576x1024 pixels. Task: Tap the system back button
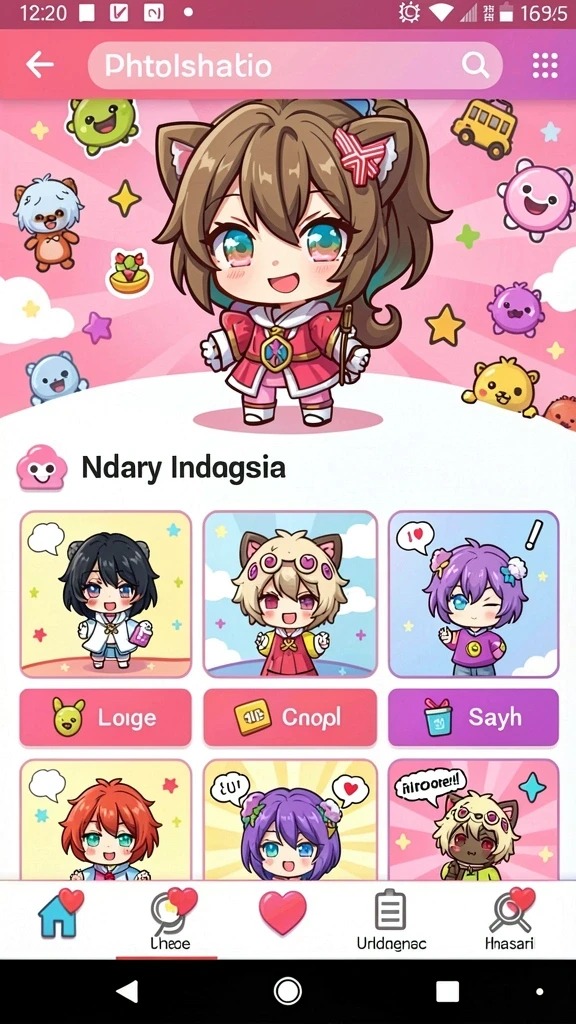(127, 991)
